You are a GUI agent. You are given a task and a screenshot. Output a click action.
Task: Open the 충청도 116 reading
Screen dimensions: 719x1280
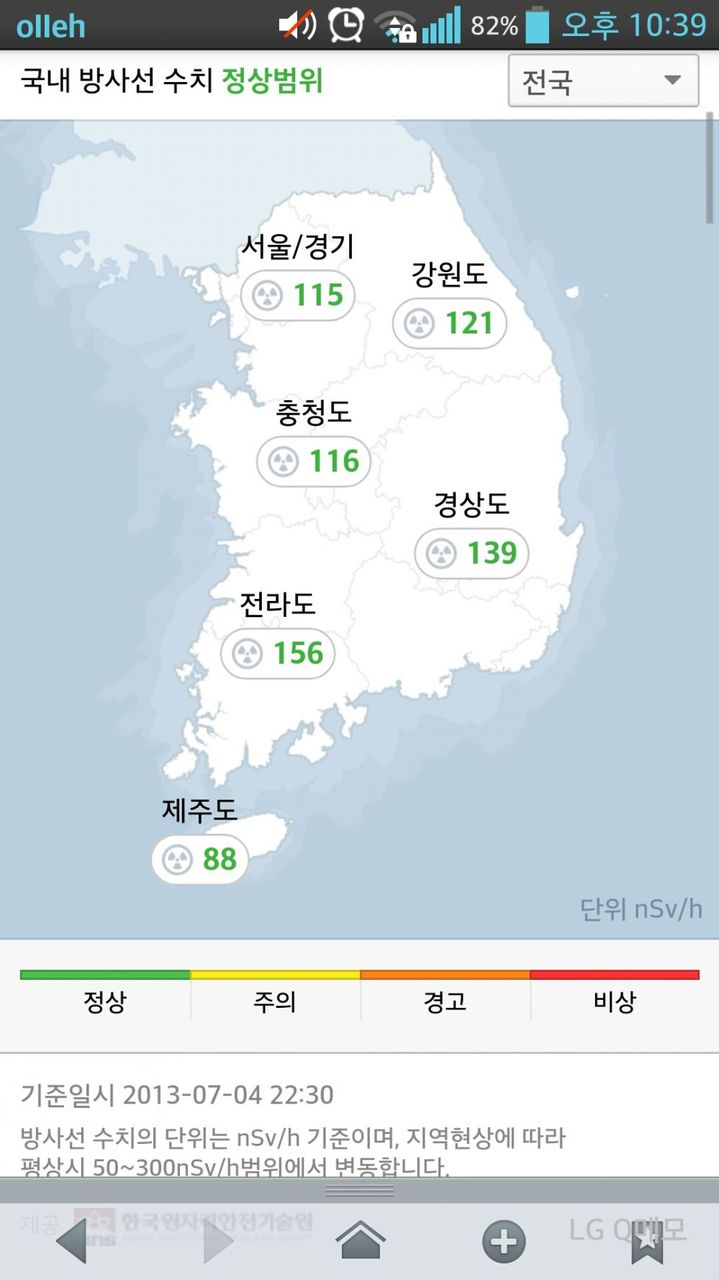(313, 461)
